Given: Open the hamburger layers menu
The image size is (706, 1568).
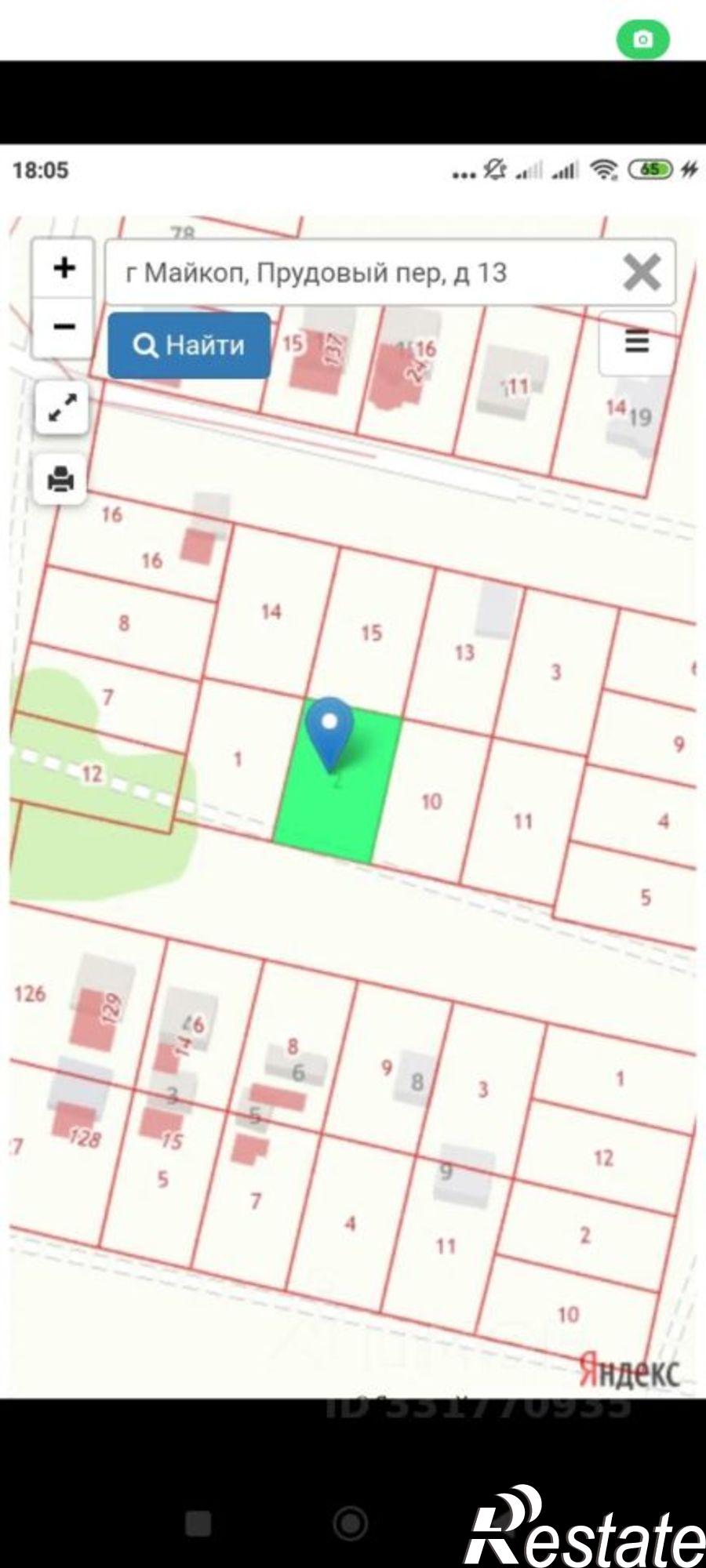Looking at the screenshot, I should coord(637,343).
